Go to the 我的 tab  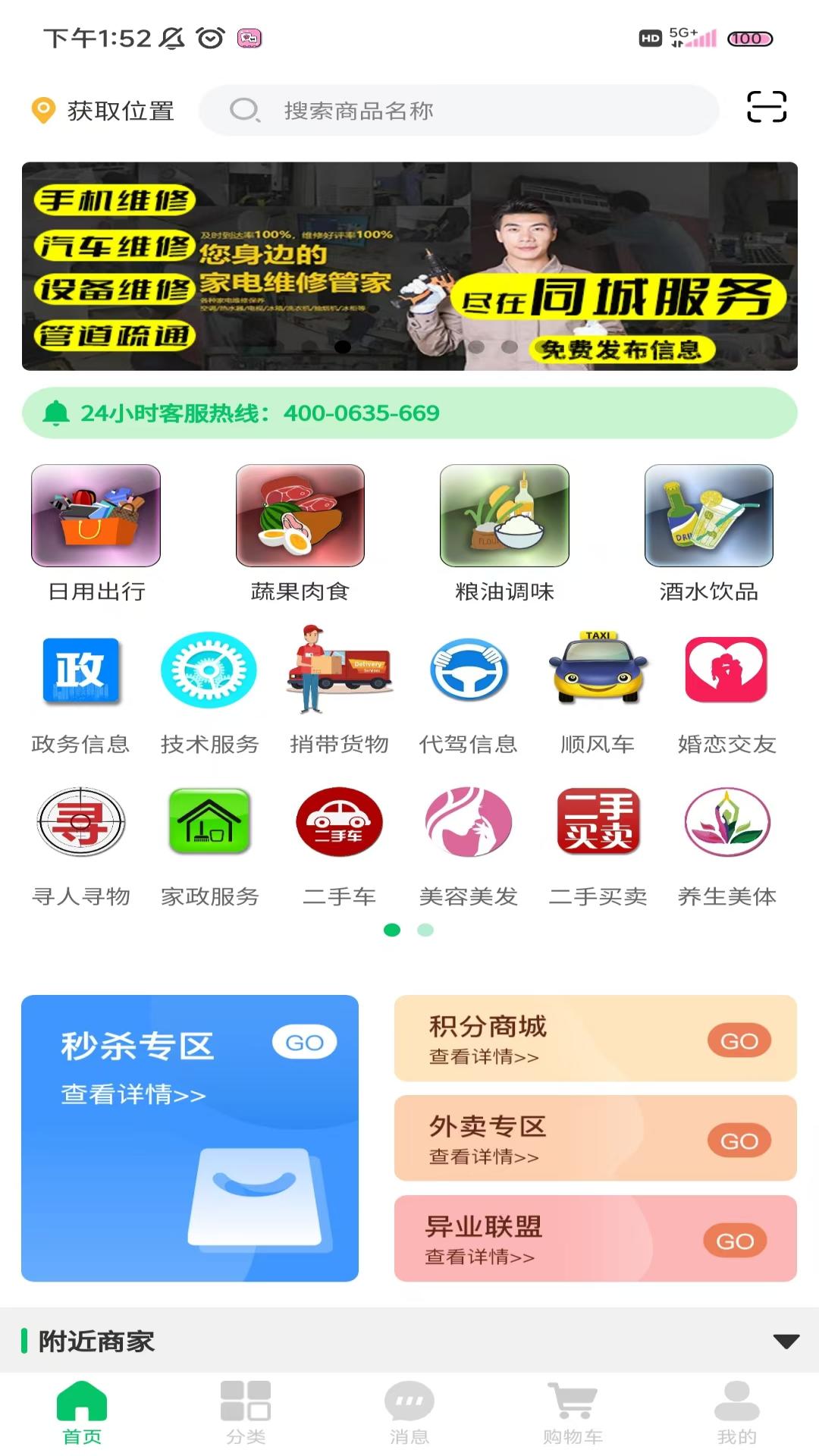tap(736, 1412)
